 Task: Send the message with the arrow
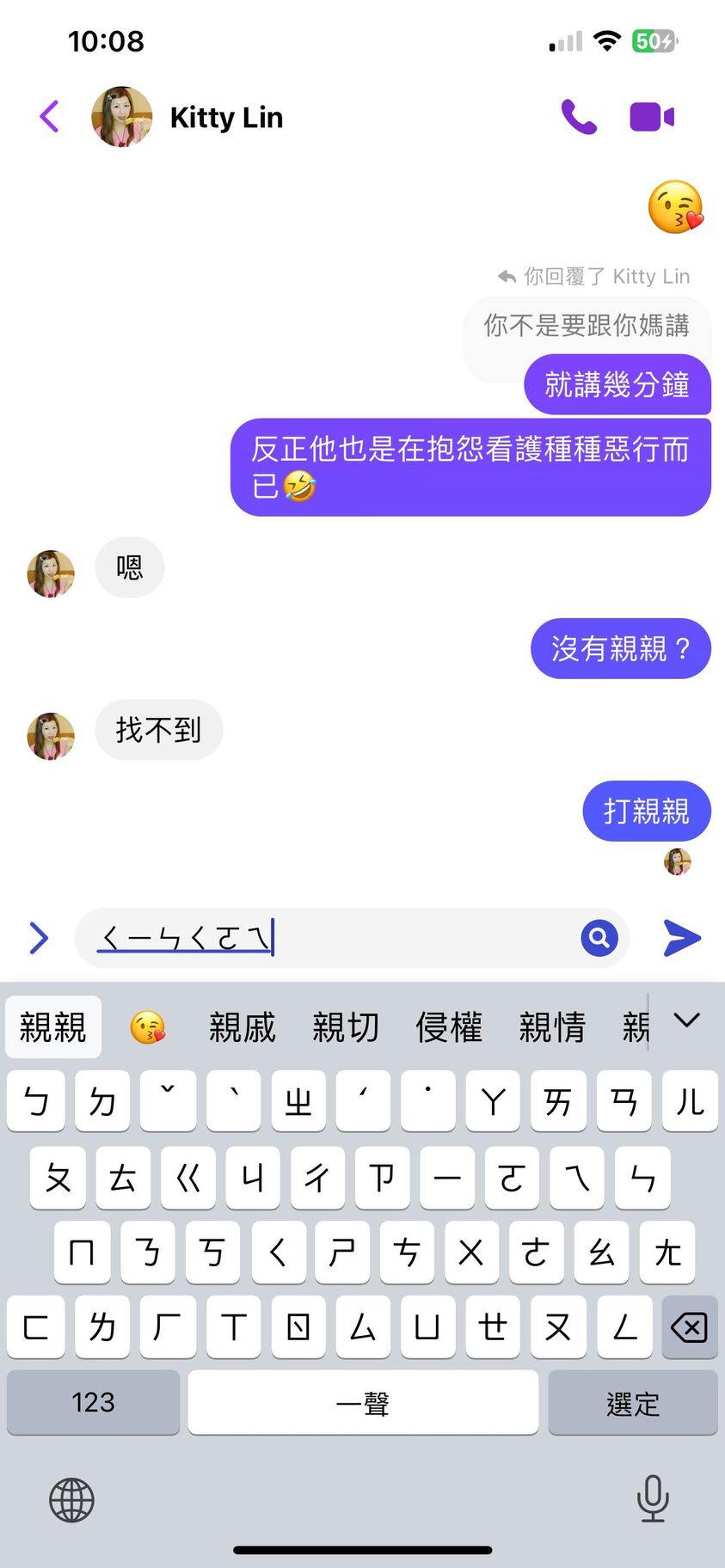(x=683, y=938)
